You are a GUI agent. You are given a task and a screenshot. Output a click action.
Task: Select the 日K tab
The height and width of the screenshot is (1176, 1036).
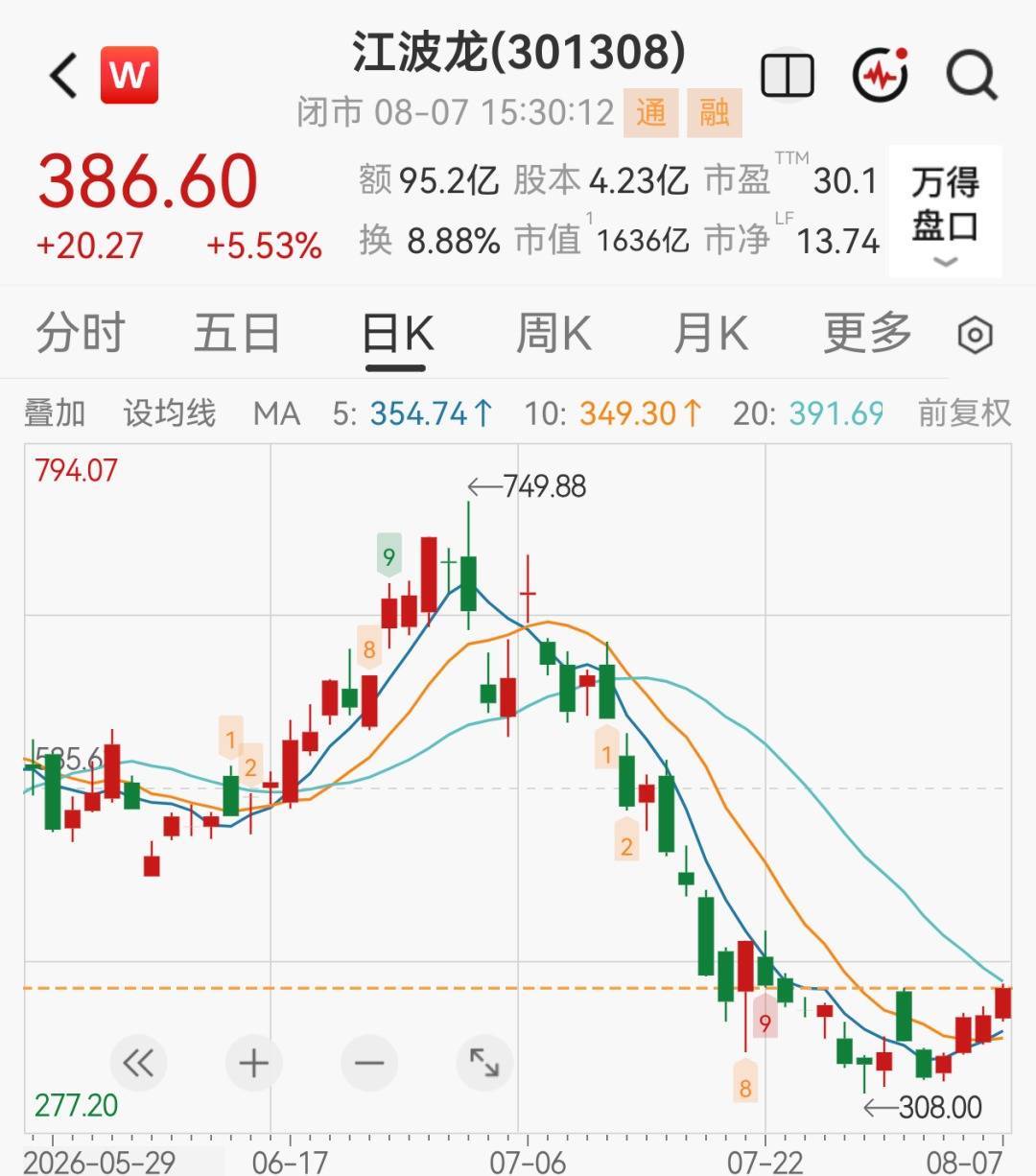(x=398, y=335)
